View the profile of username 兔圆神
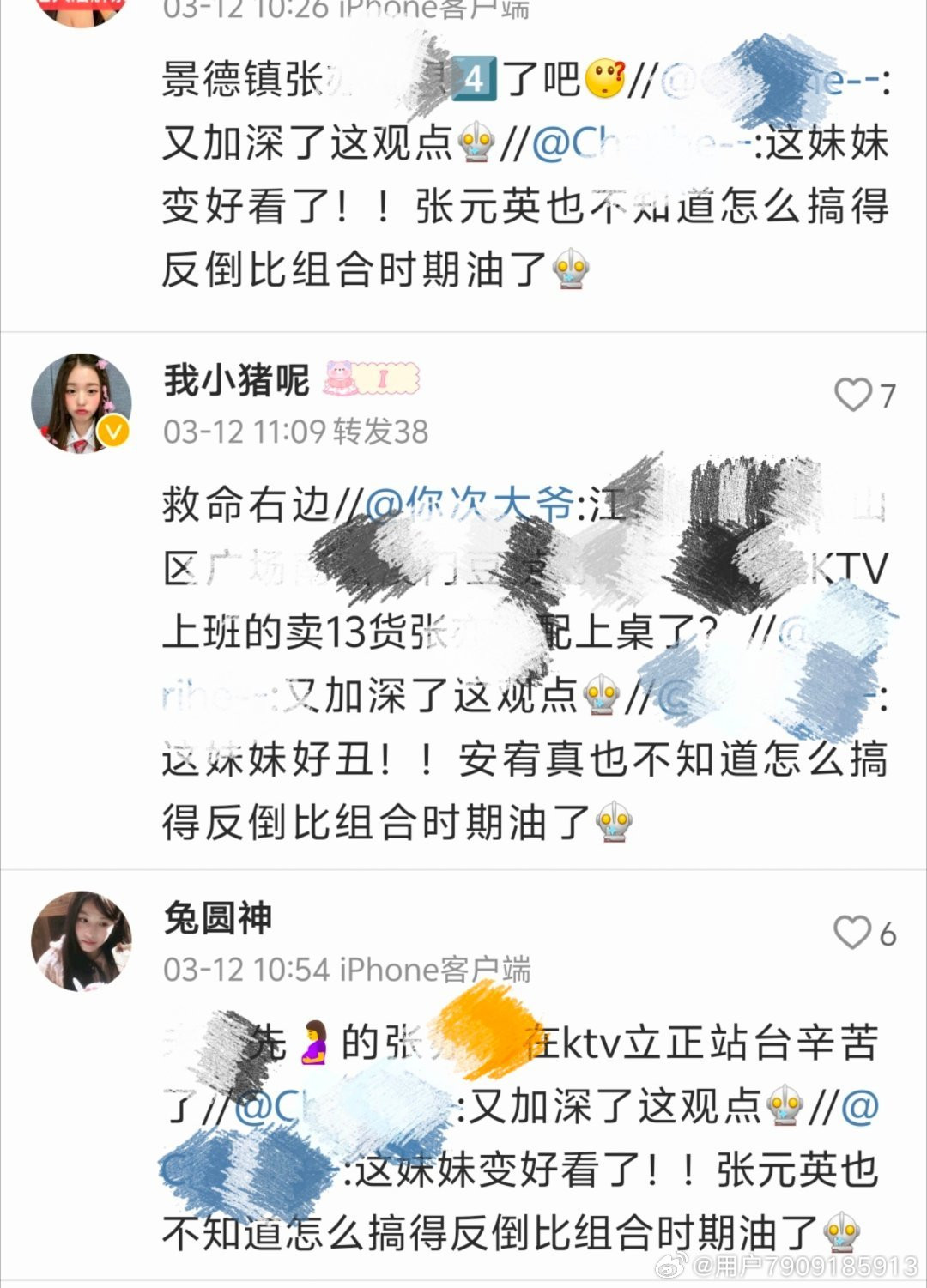Screen dimensions: 927x1288 pyautogui.click(x=218, y=918)
